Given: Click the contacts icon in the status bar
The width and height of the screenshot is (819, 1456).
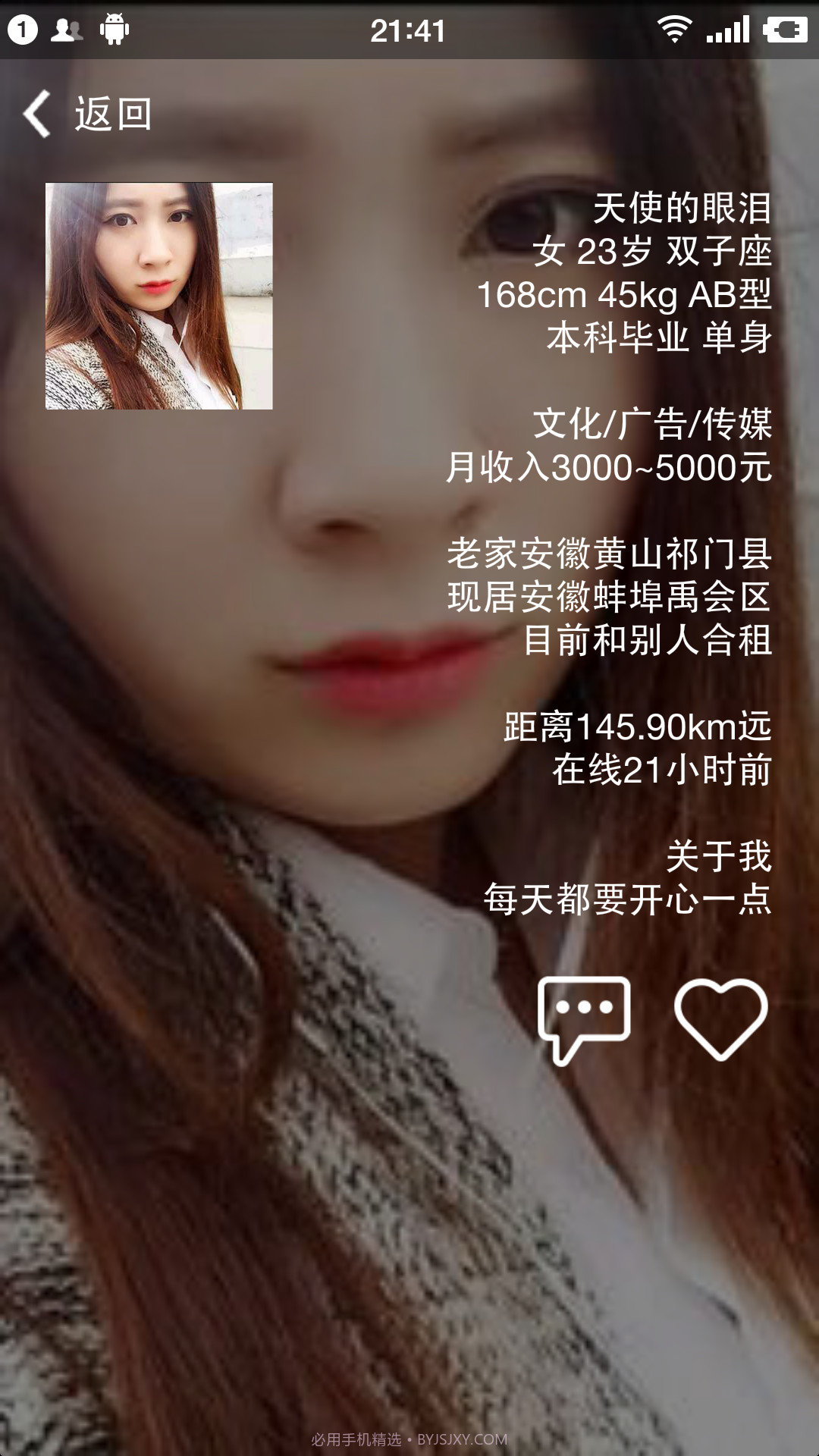Looking at the screenshot, I should pyautogui.click(x=67, y=29).
